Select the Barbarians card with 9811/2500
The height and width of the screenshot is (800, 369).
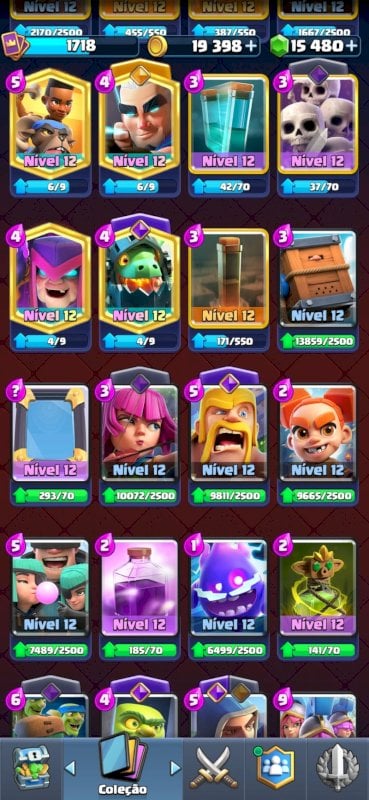coord(229,439)
